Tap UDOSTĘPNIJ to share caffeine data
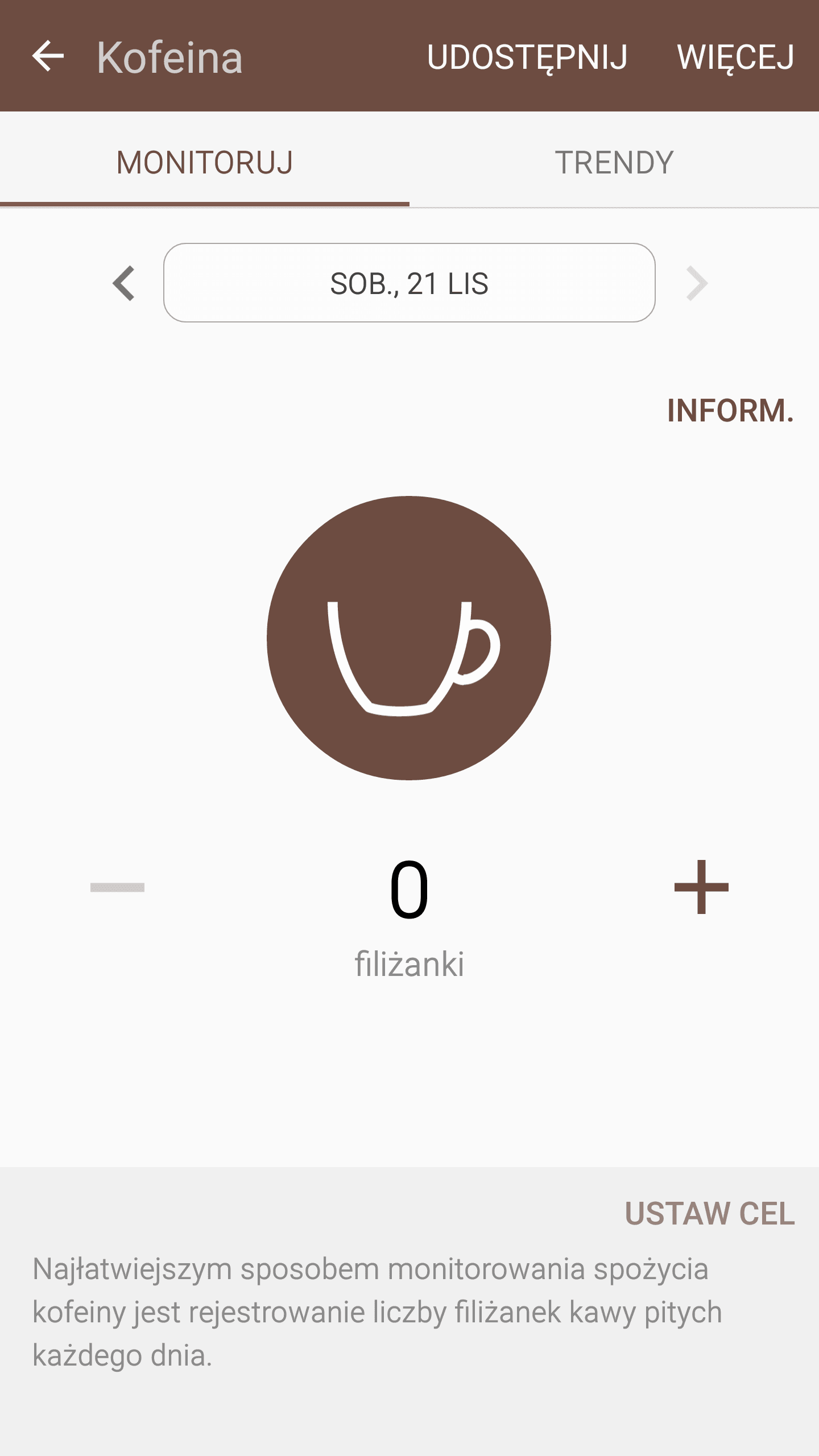 [527, 57]
